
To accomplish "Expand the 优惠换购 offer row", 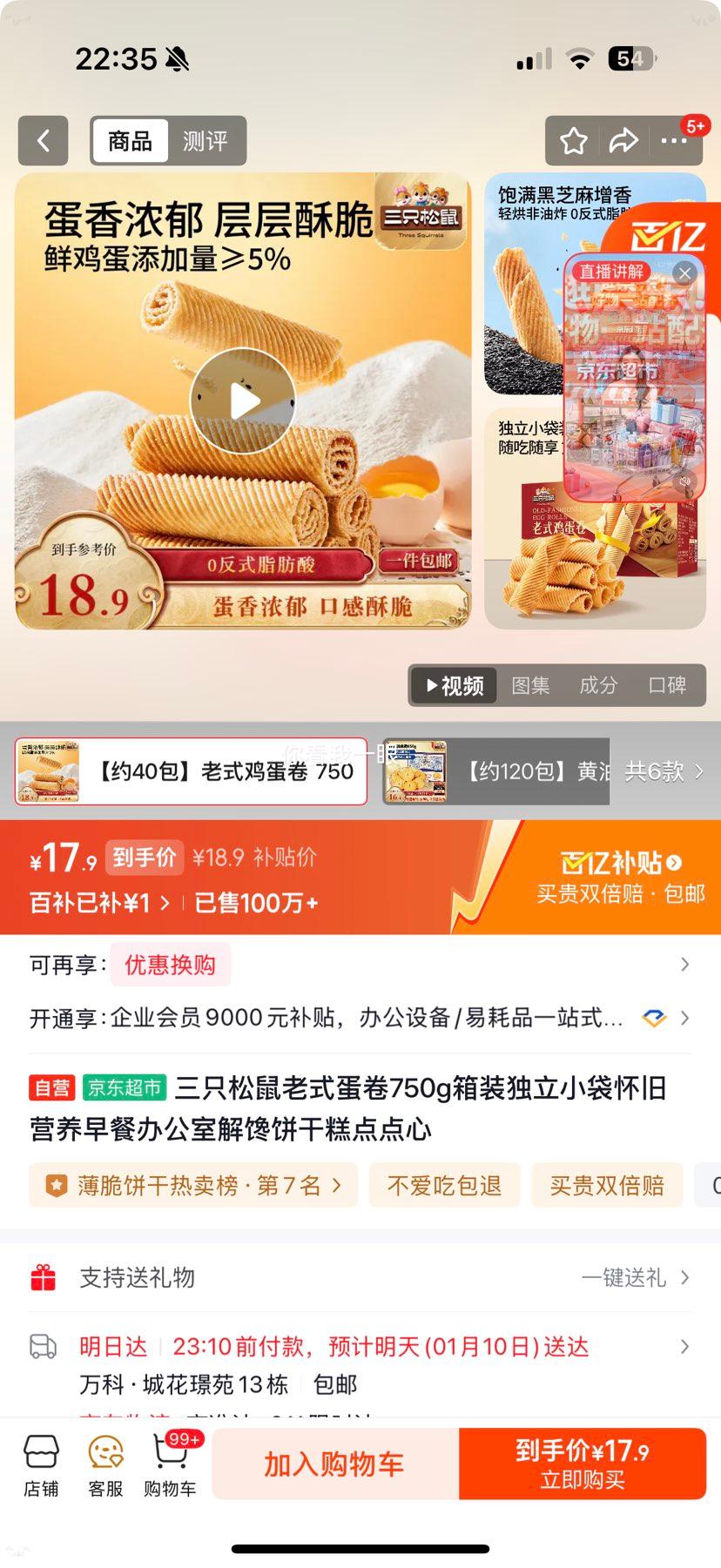I will [171, 965].
